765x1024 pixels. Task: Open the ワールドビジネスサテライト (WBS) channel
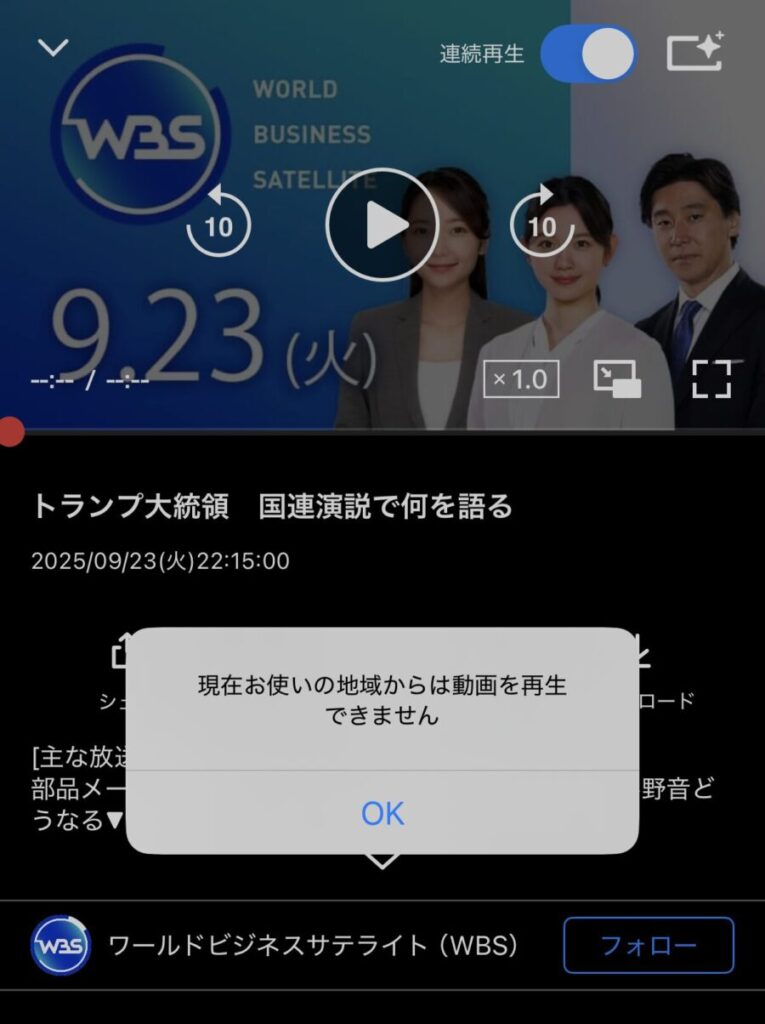coord(312,945)
